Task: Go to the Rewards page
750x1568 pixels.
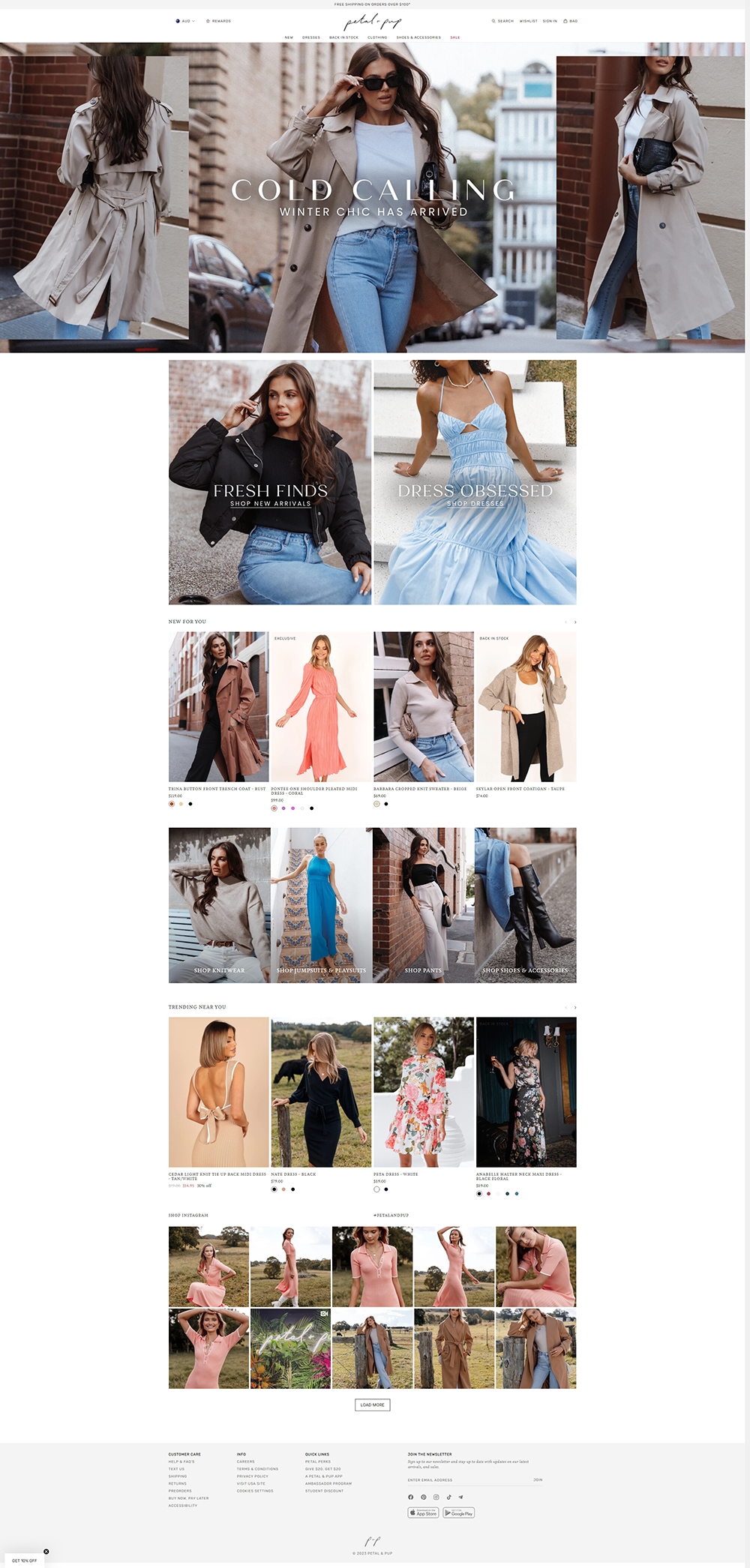Action: coord(219,21)
